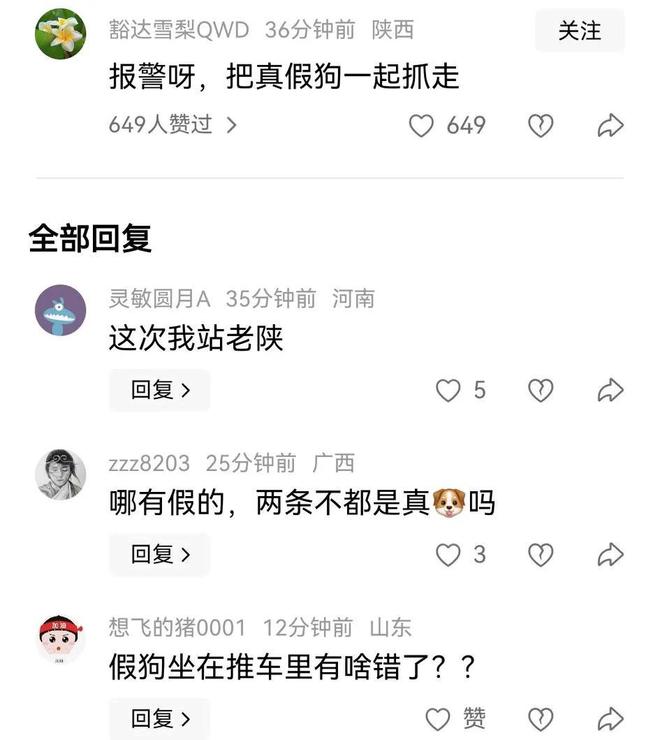This screenshot has width=660, height=740.
Task: Share the comment by 豁达雪梨QWD
Action: pyautogui.click(x=610, y=126)
